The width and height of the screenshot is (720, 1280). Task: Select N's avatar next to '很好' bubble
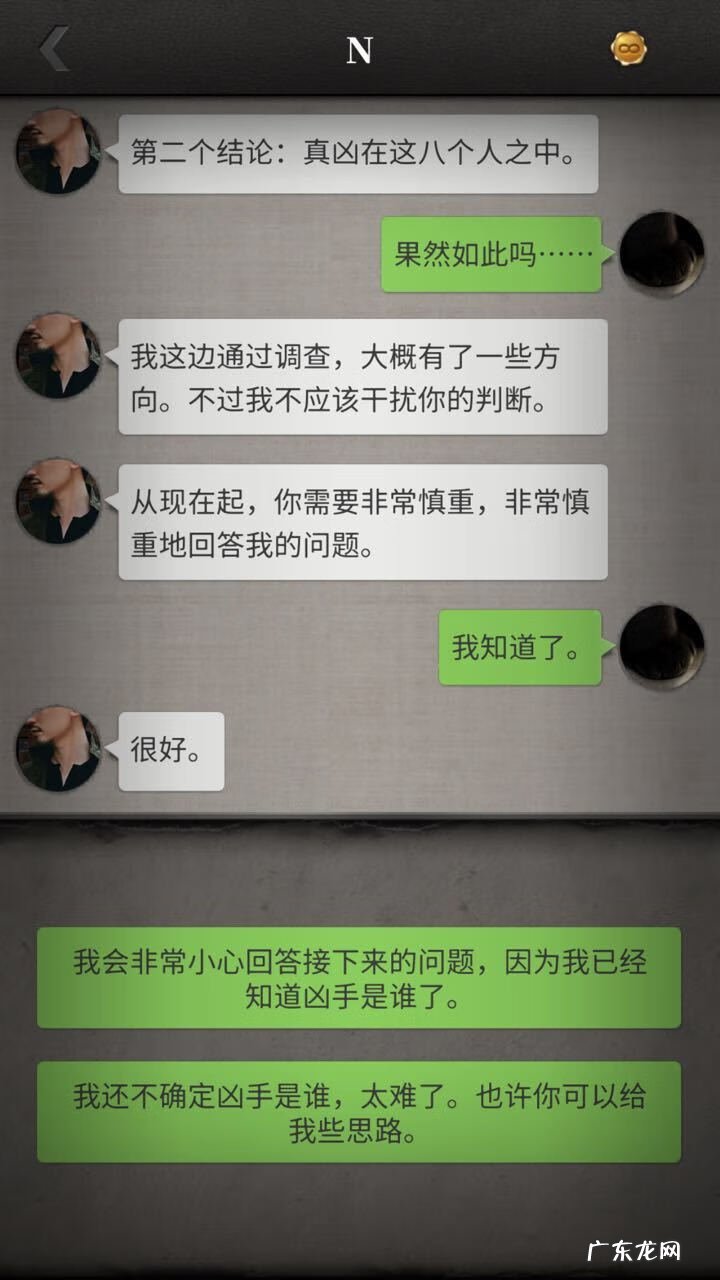57,750
